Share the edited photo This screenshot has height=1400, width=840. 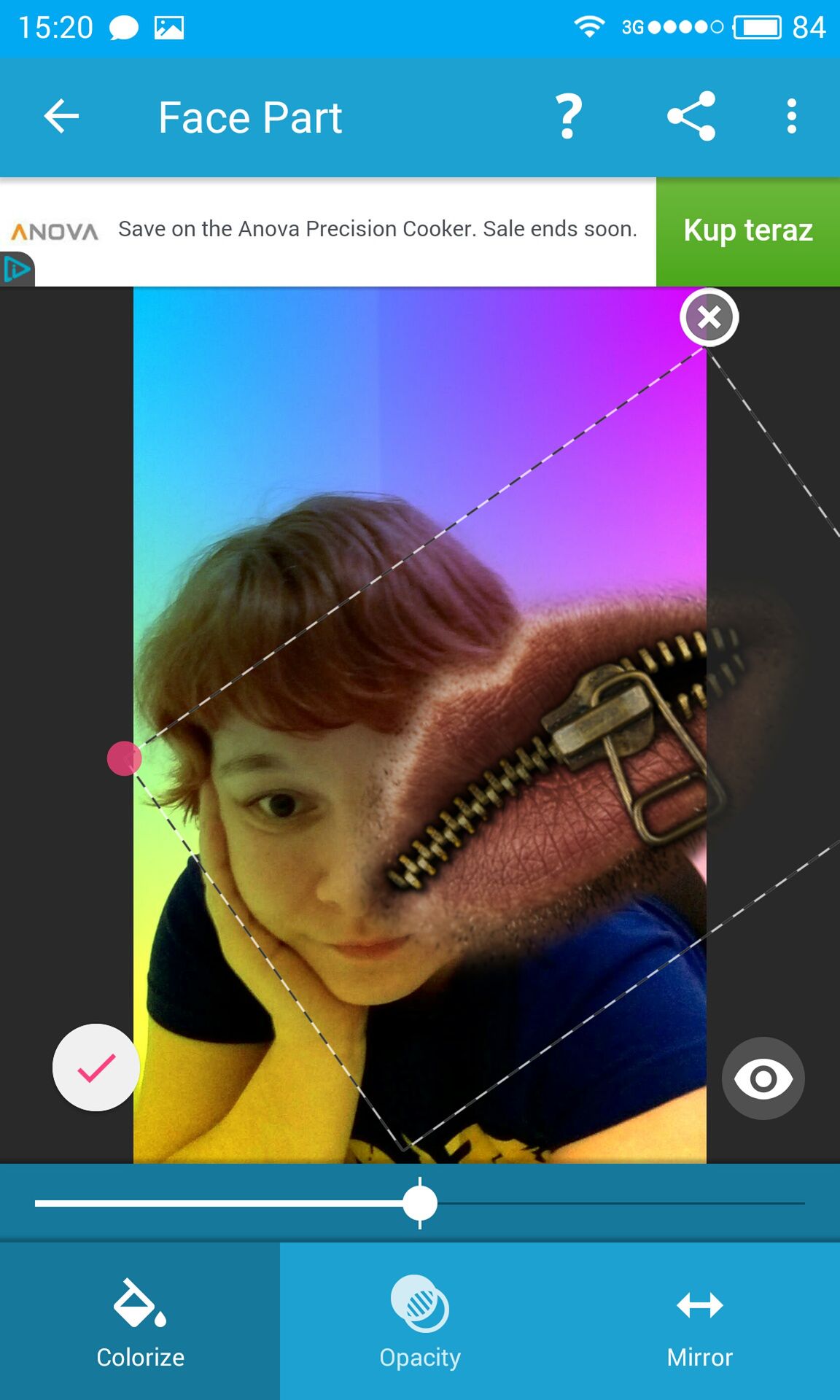691,117
